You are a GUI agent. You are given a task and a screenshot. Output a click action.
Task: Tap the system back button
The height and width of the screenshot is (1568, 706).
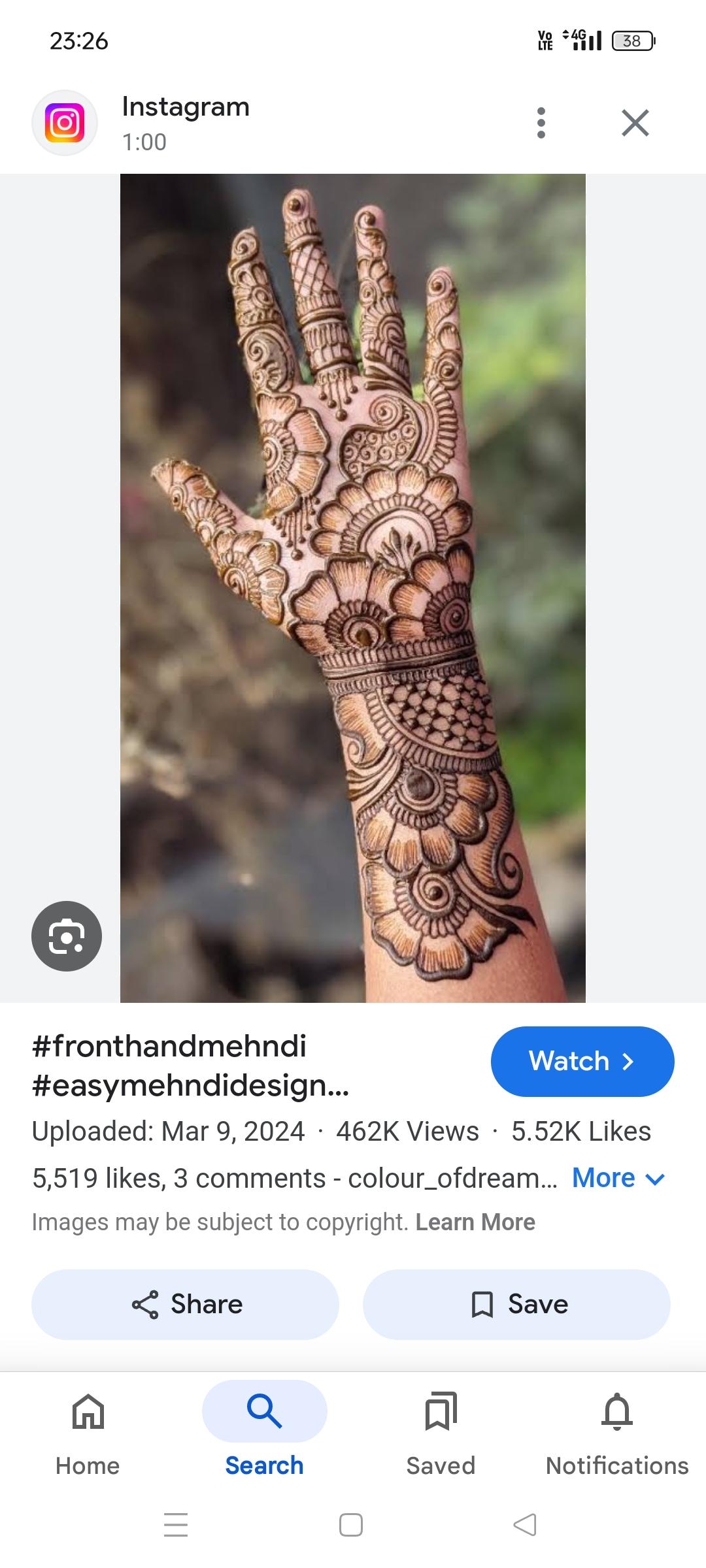[x=525, y=1525]
